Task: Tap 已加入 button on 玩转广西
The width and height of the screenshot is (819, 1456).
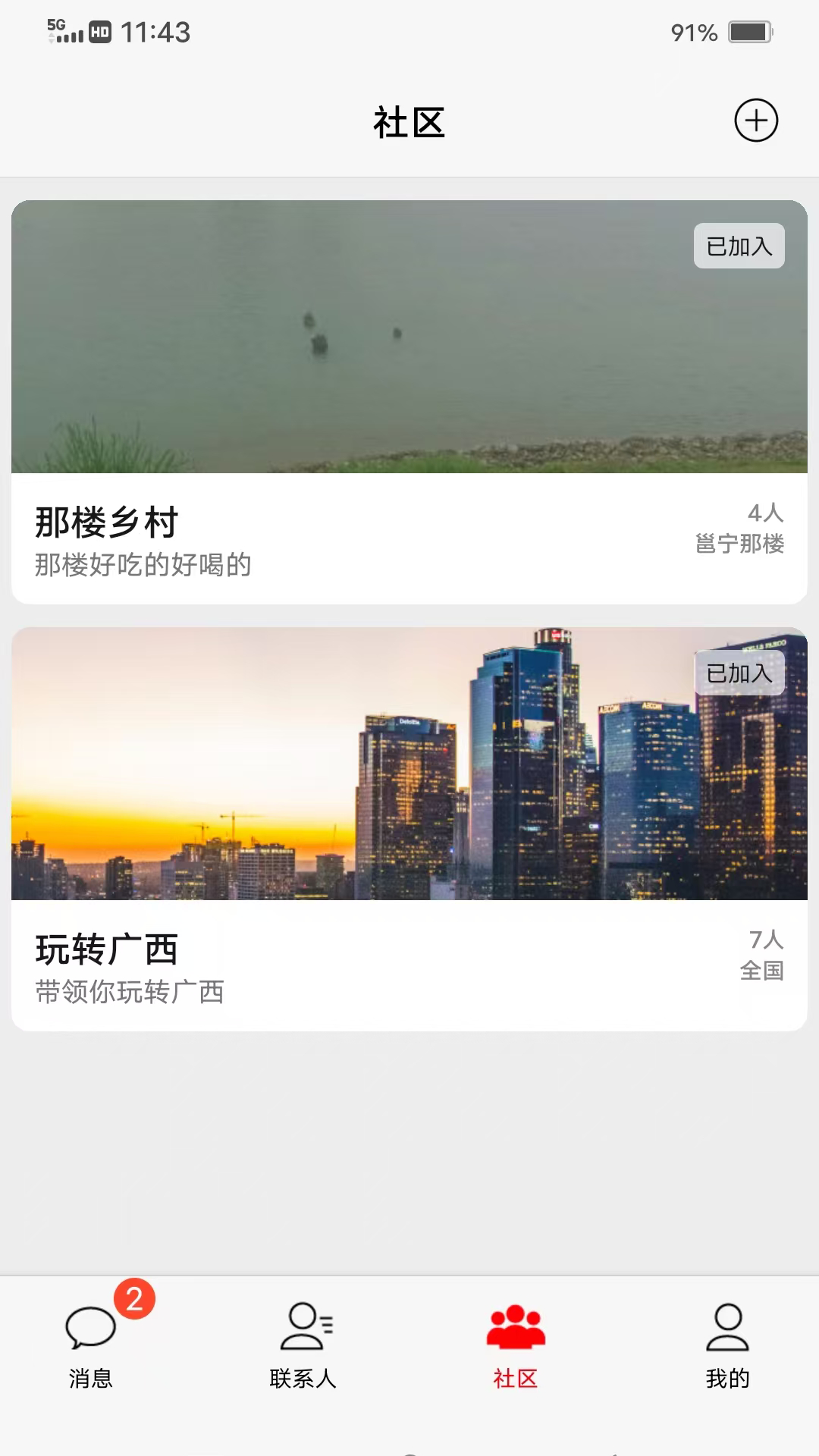Action: pos(739,673)
